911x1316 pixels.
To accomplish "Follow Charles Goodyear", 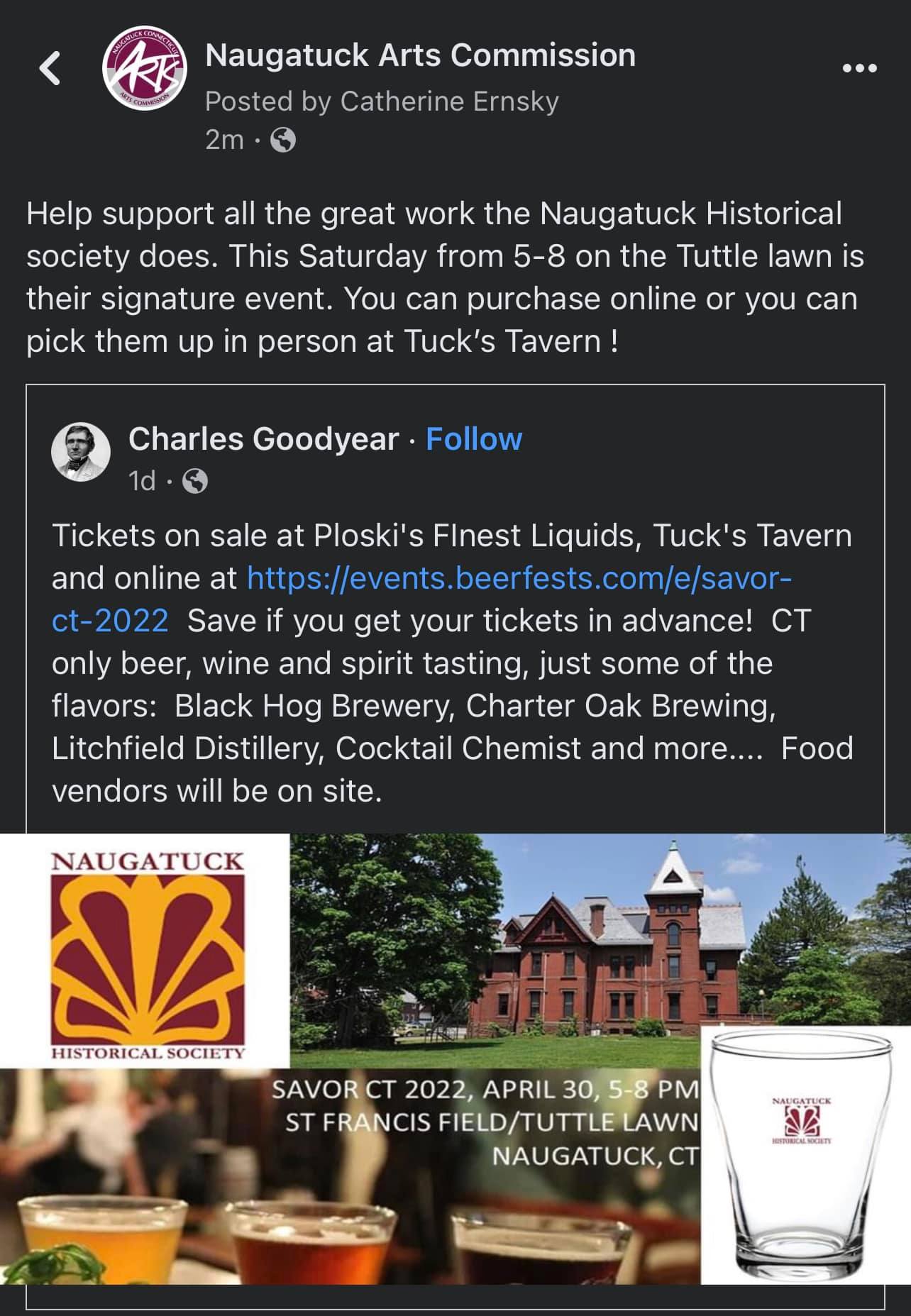I will click(x=474, y=439).
